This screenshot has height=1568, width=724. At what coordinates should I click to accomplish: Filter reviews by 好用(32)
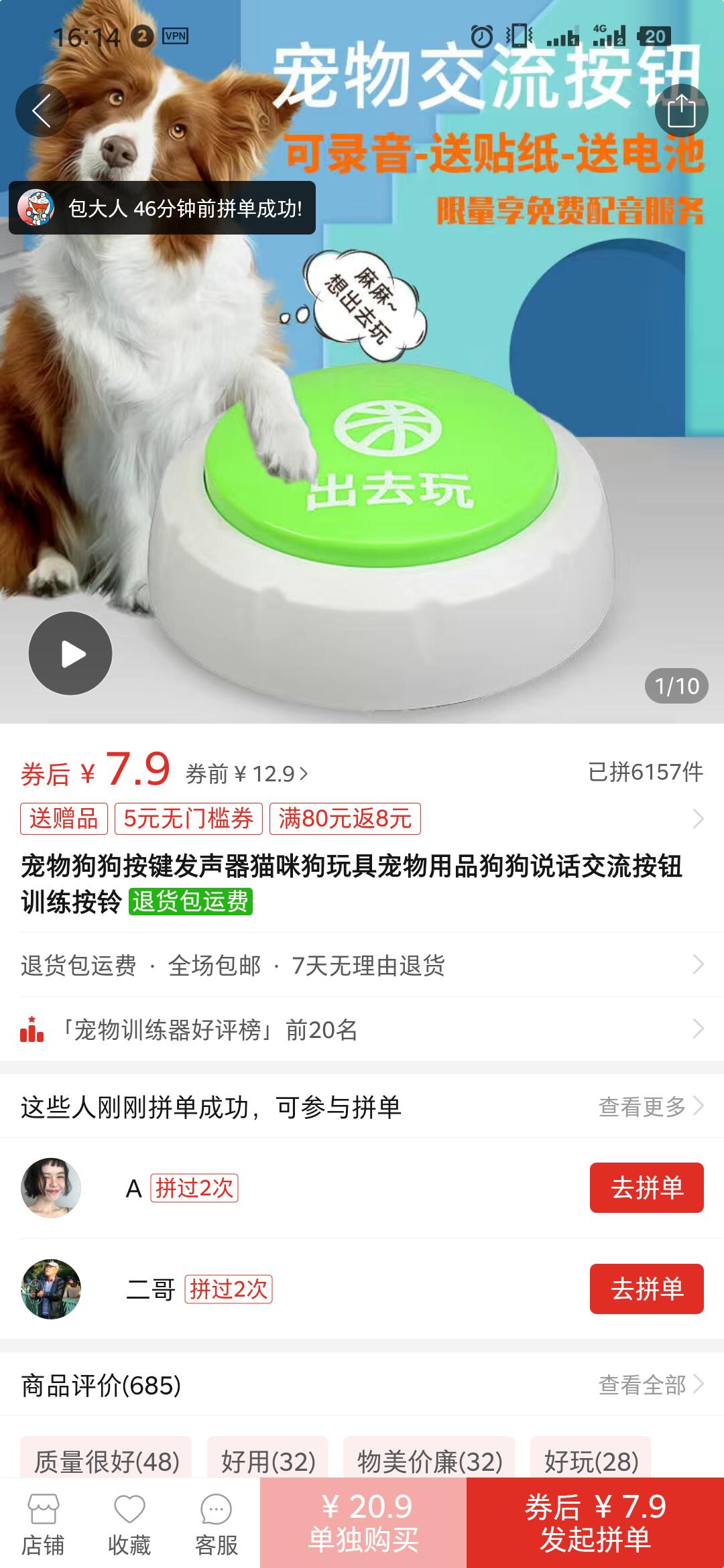pos(267,1461)
